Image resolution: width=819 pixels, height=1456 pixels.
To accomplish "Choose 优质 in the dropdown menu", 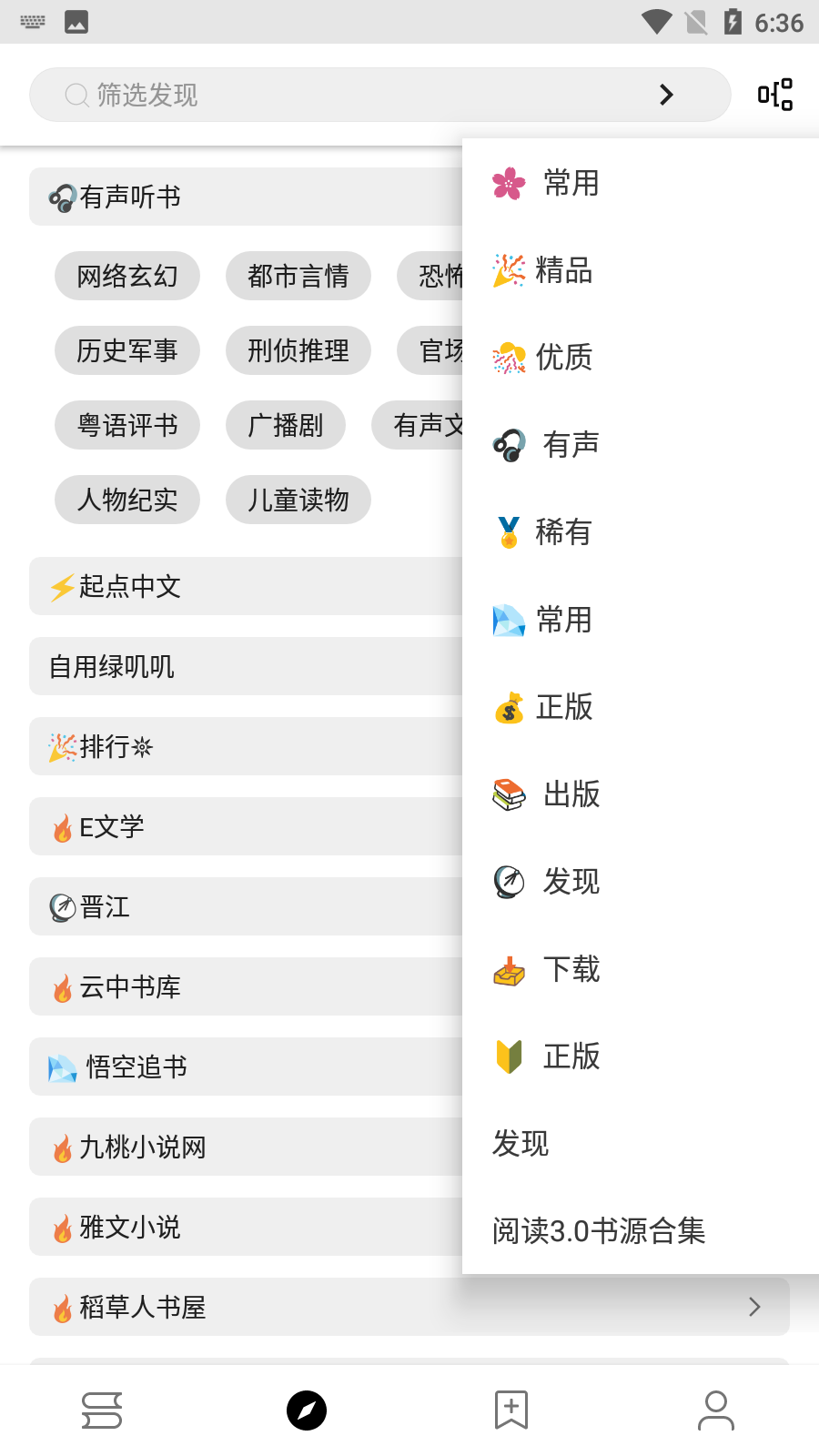I will click(x=564, y=358).
